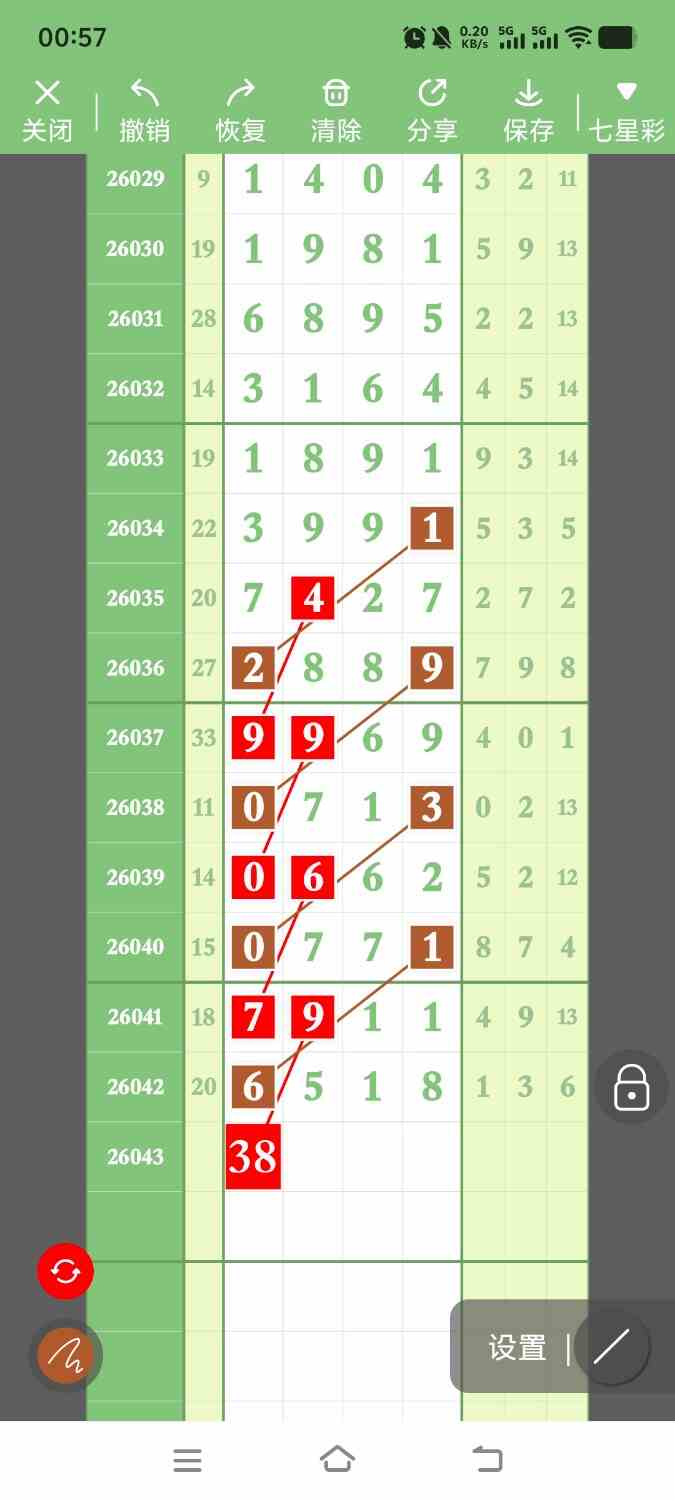Viewport: 675px width, 1500px height.
Task: Toggle the padlock lock button
Action: 631,1087
